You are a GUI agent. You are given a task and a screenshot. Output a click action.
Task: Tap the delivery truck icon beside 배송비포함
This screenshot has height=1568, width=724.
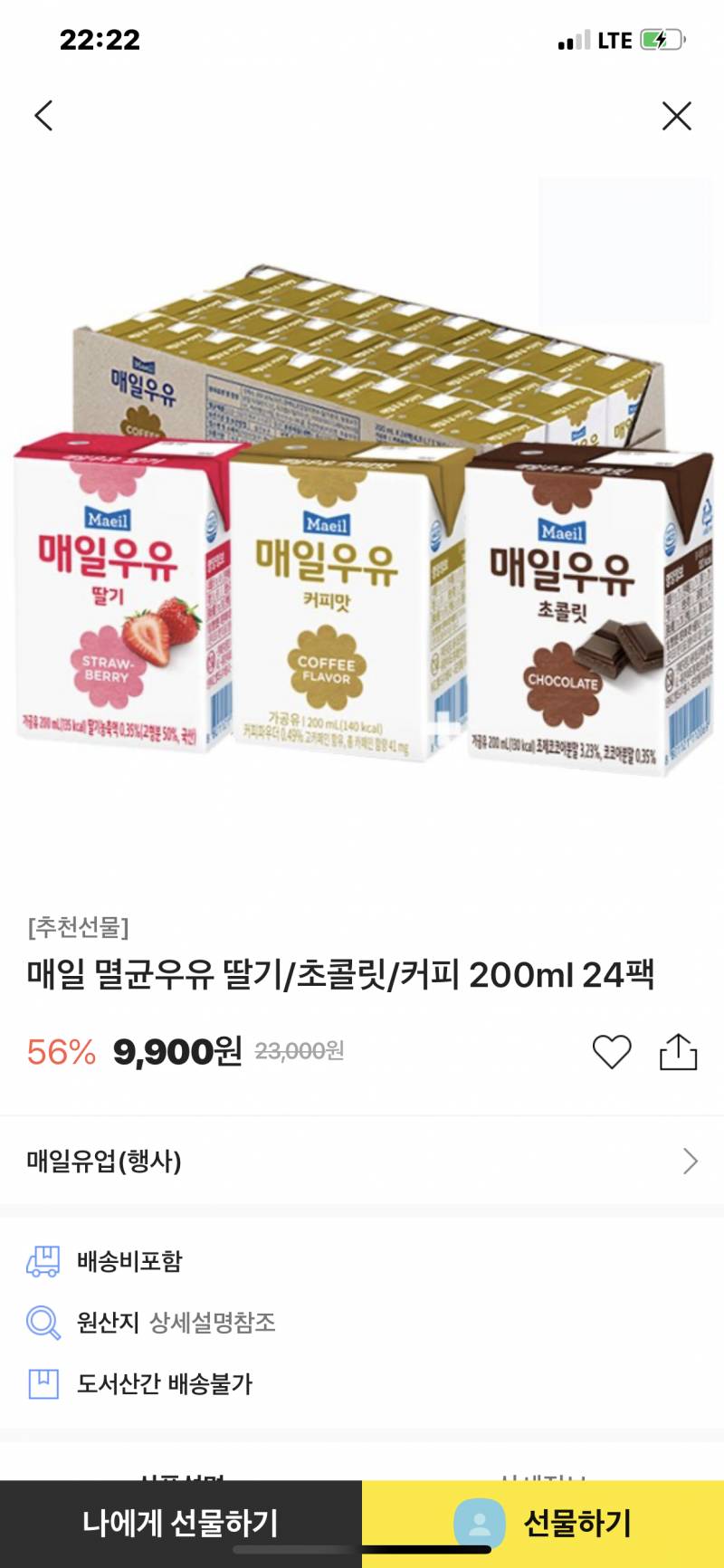tap(42, 1260)
